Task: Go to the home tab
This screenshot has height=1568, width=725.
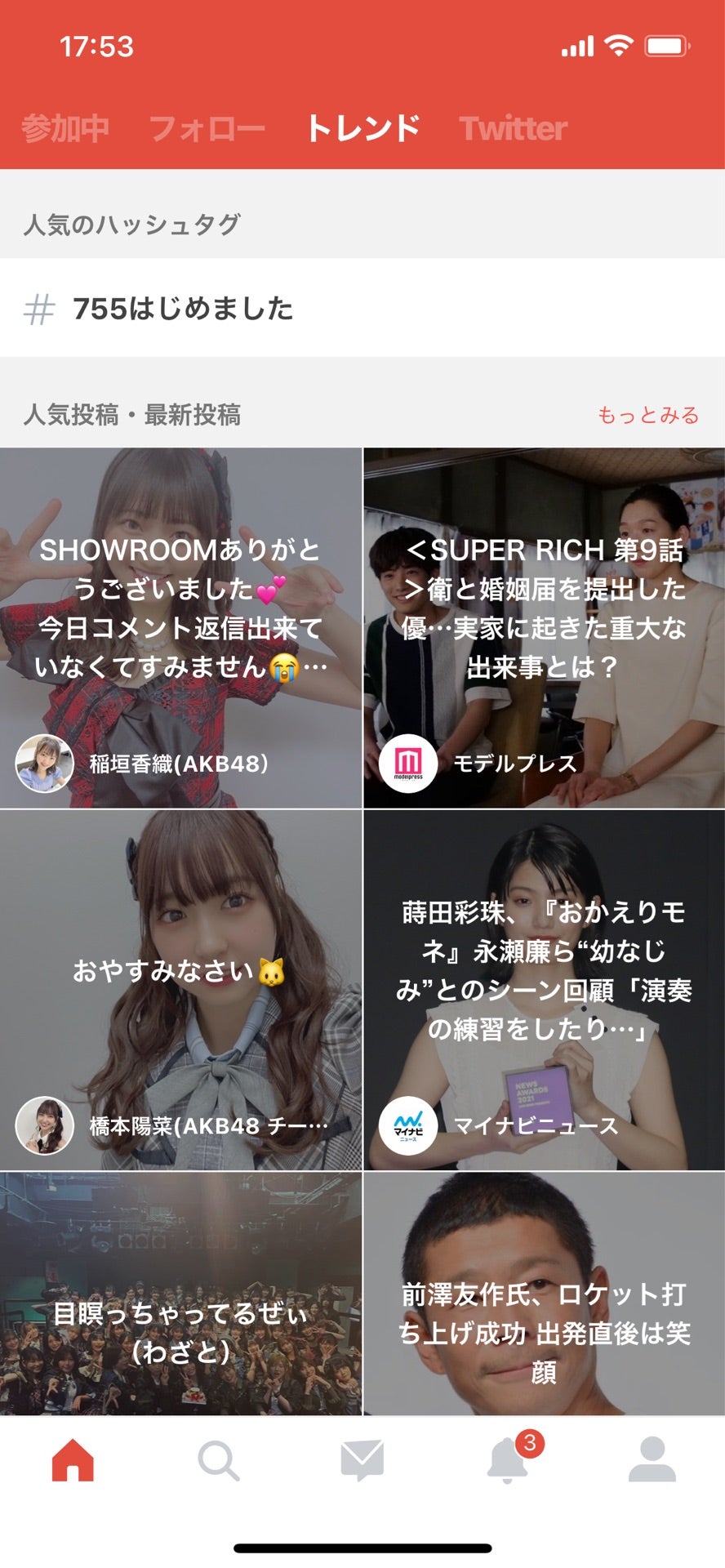Action: pos(73,1460)
